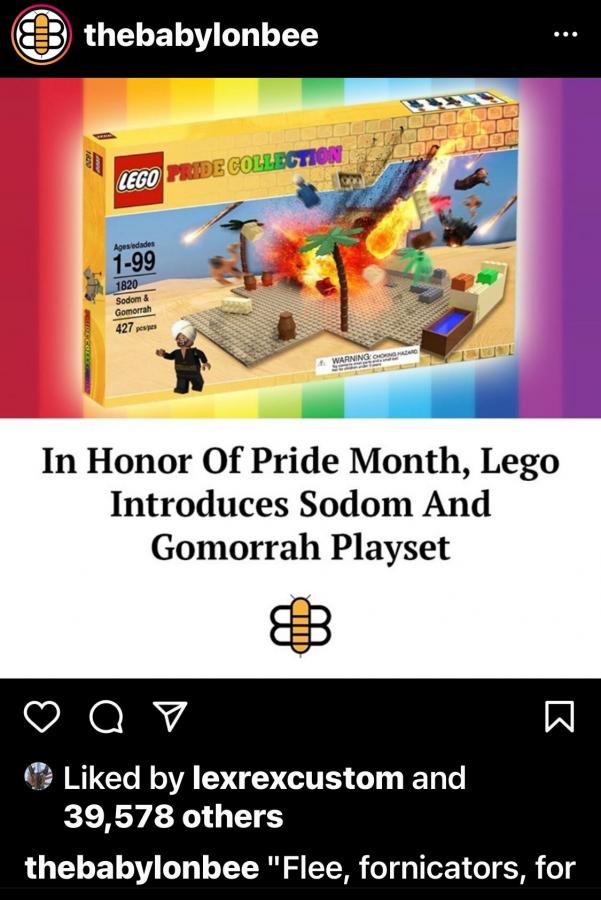Open comments with the speech bubble icon

pyautogui.click(x=102, y=717)
